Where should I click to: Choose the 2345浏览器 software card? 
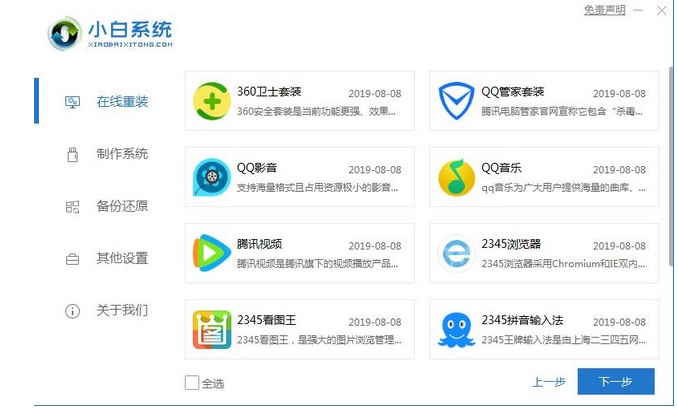tap(544, 253)
